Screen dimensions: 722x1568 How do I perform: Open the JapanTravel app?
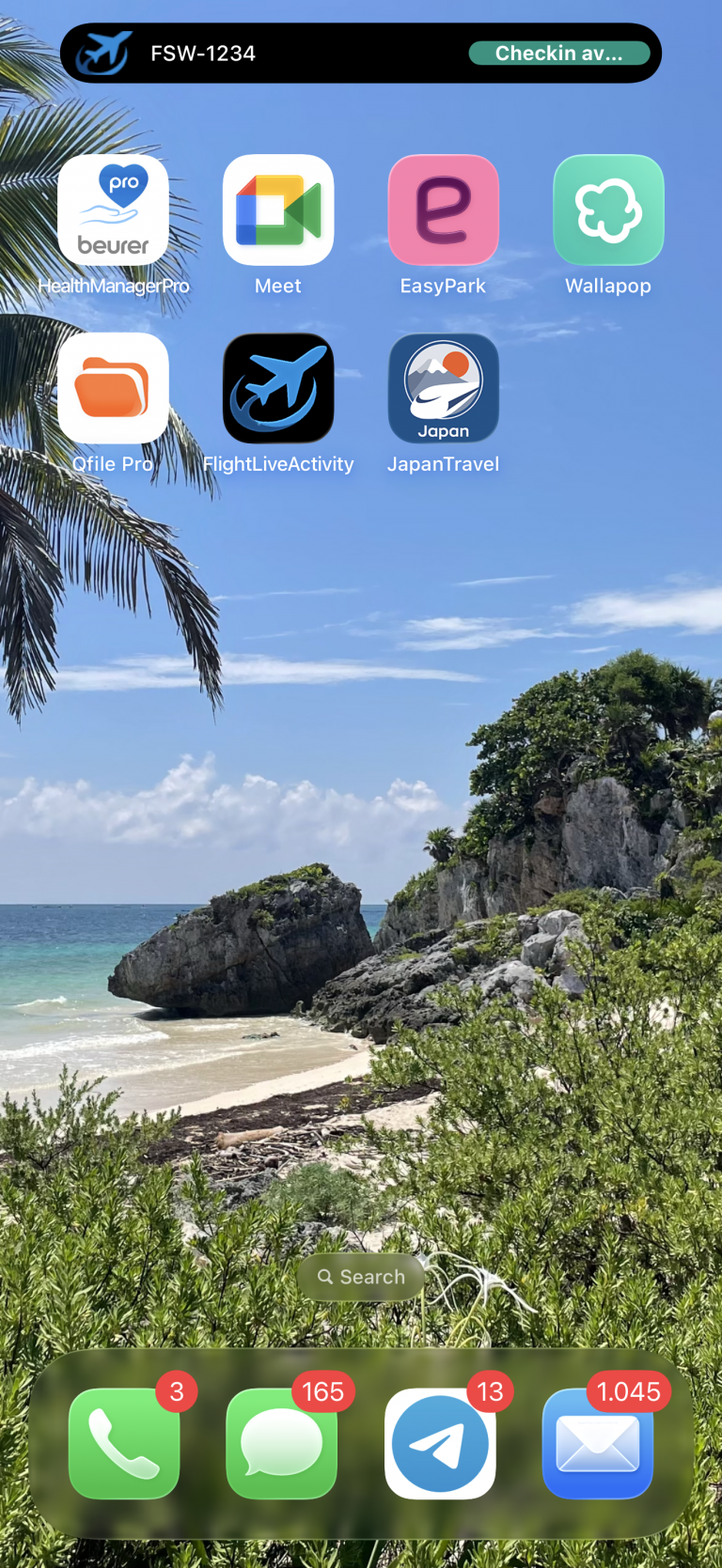click(443, 388)
